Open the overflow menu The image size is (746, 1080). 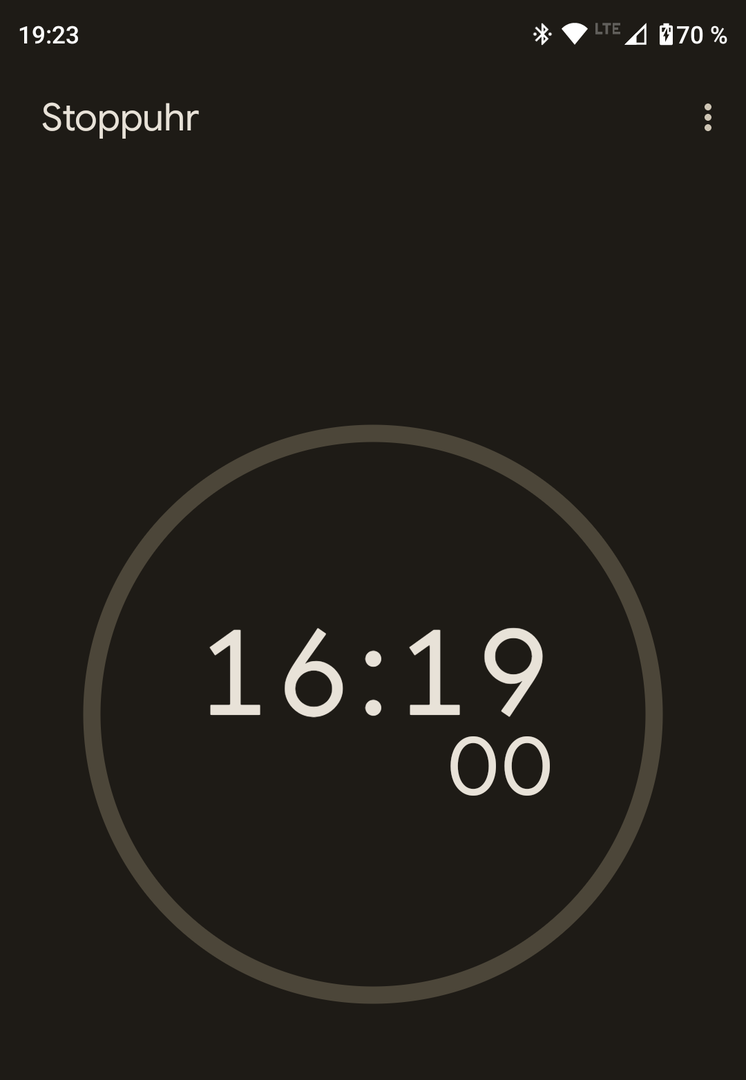pyautogui.click(x=707, y=118)
